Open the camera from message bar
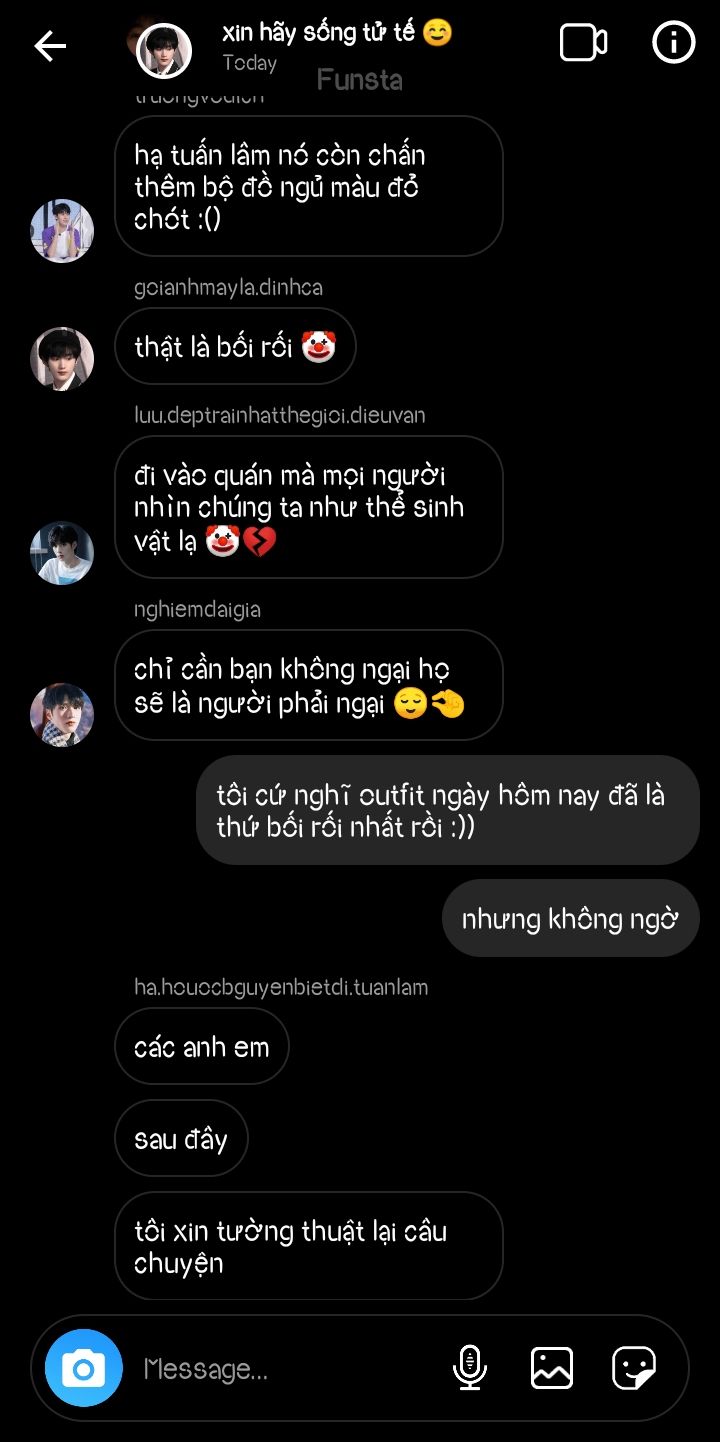 pyautogui.click(x=84, y=1368)
